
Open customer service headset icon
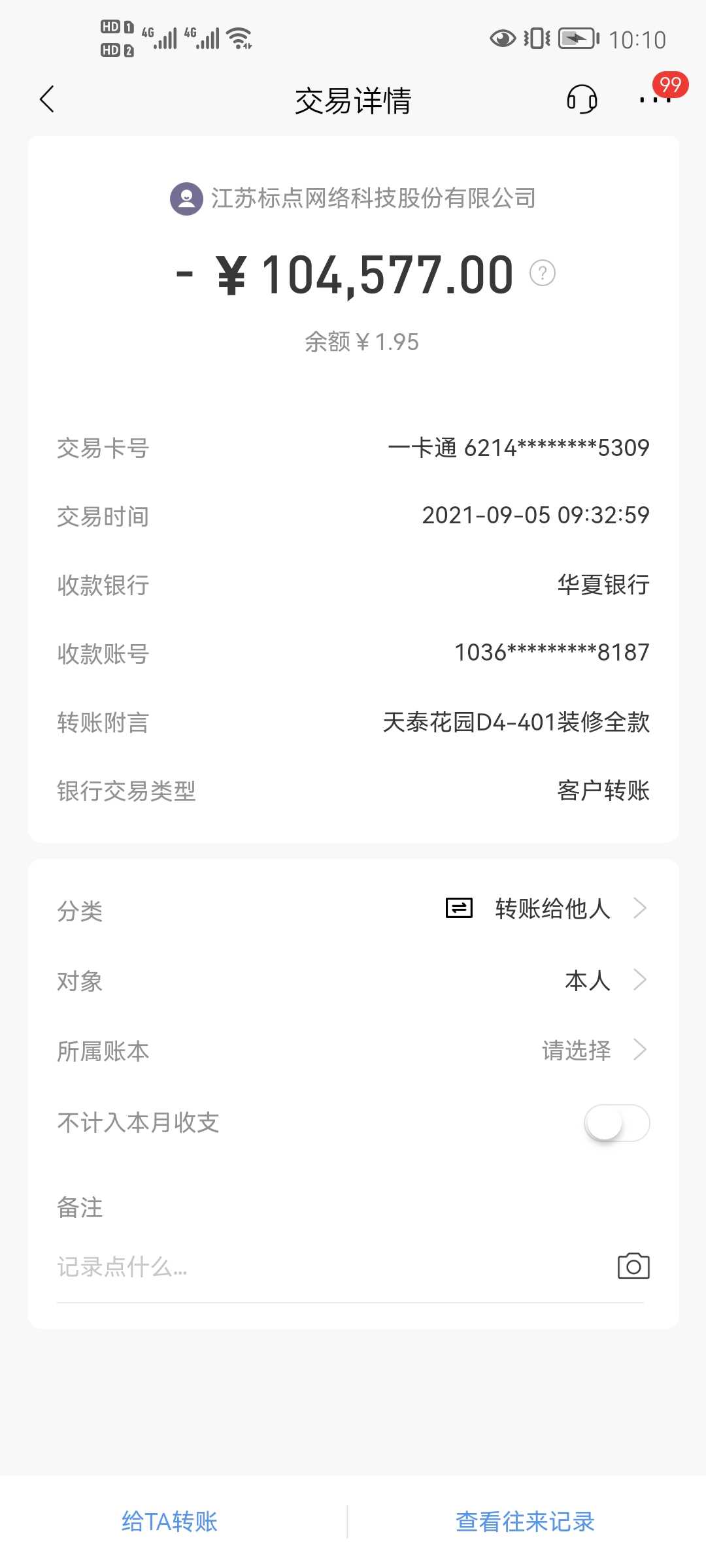coord(581,99)
